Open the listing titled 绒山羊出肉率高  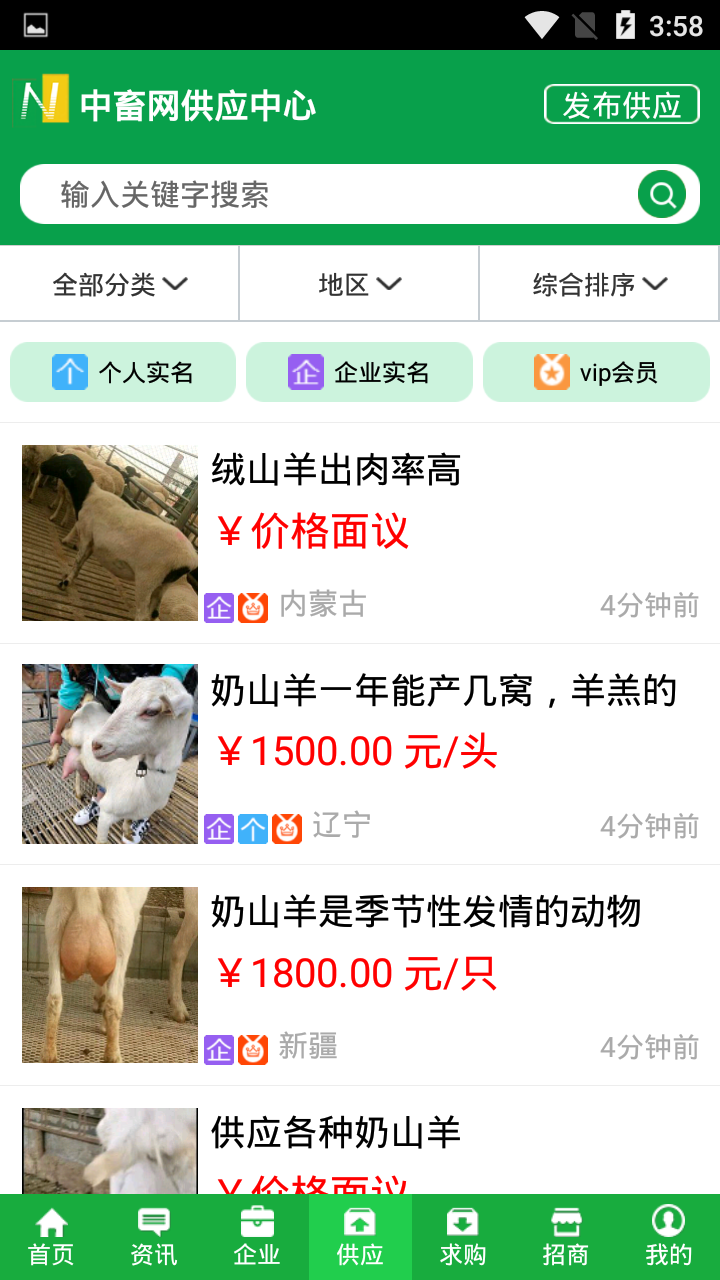[335, 470]
